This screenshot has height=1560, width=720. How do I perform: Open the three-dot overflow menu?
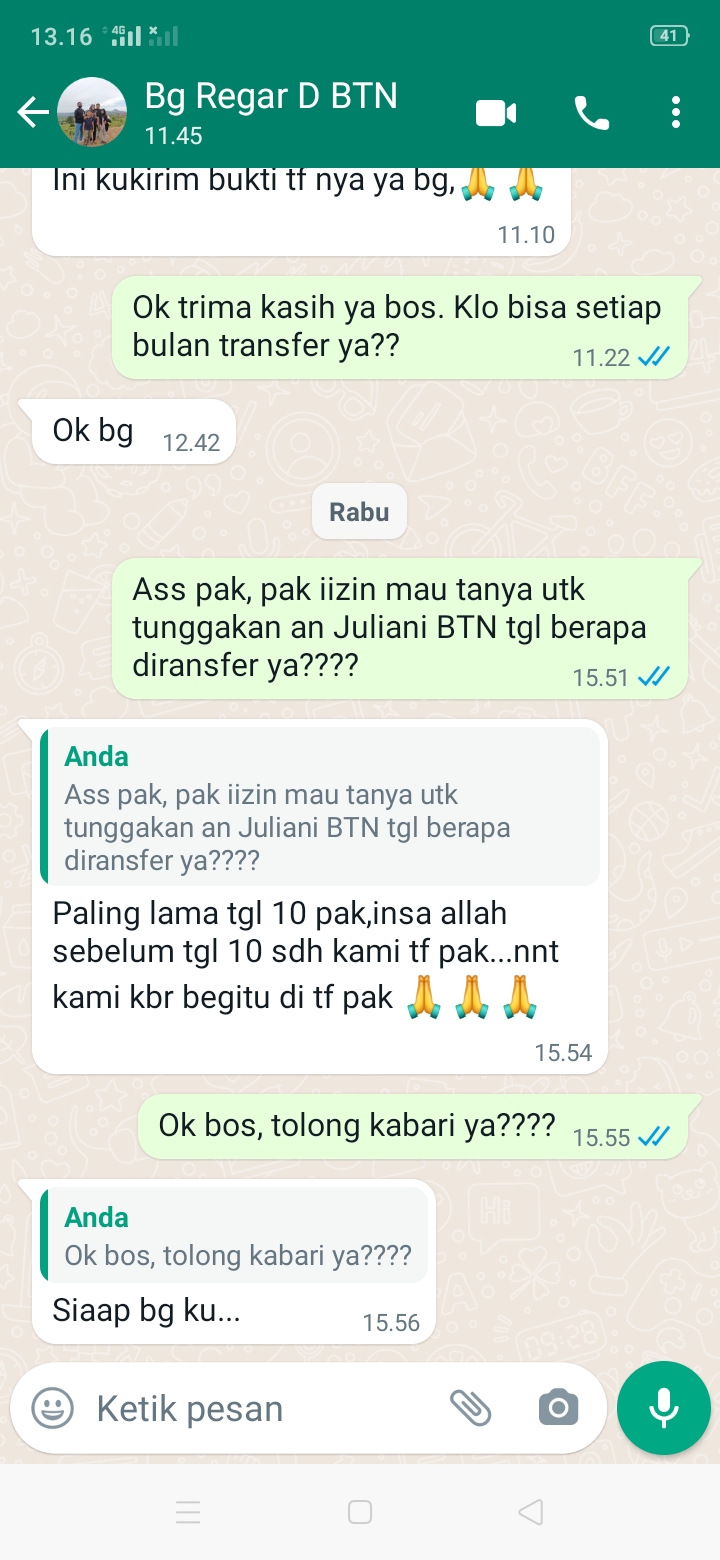coord(676,113)
